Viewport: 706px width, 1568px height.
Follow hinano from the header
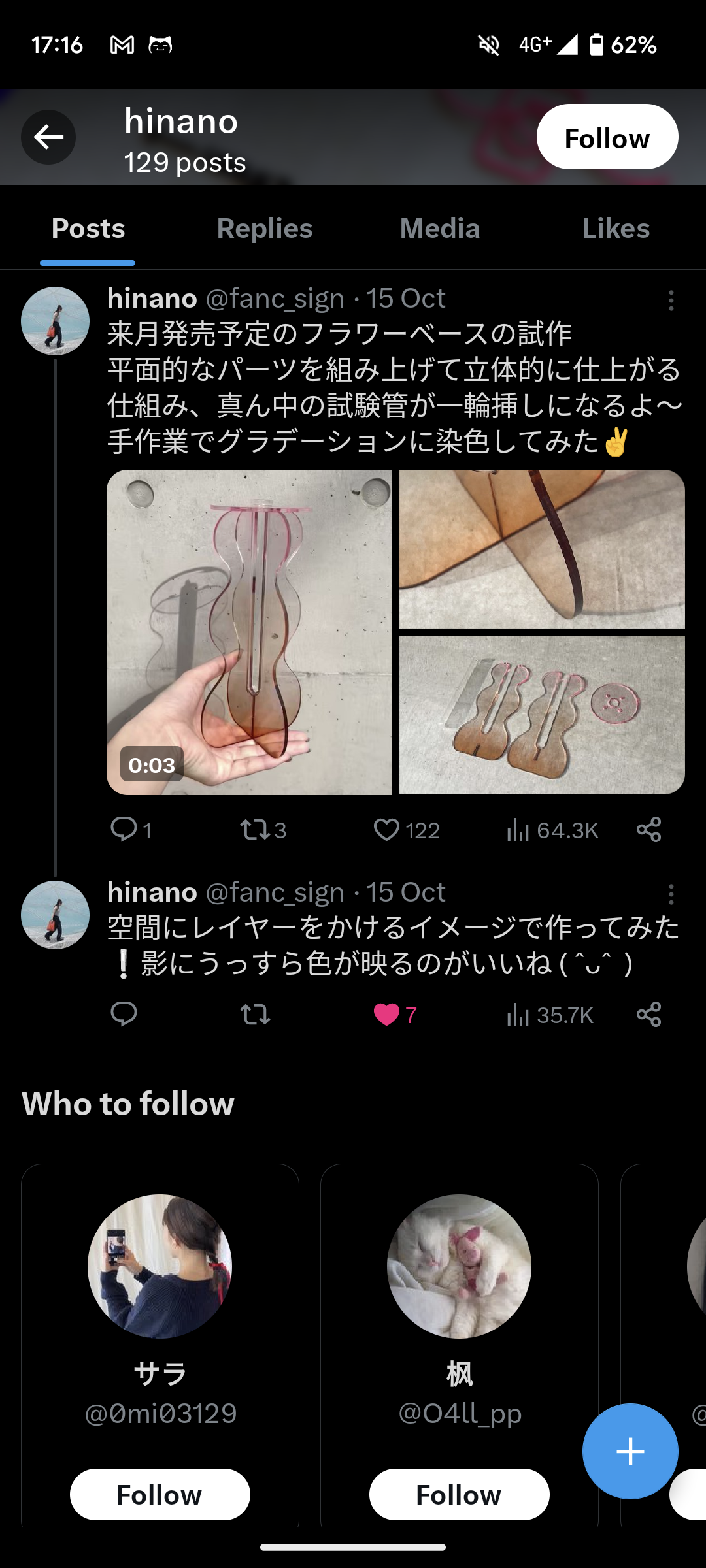(607, 137)
